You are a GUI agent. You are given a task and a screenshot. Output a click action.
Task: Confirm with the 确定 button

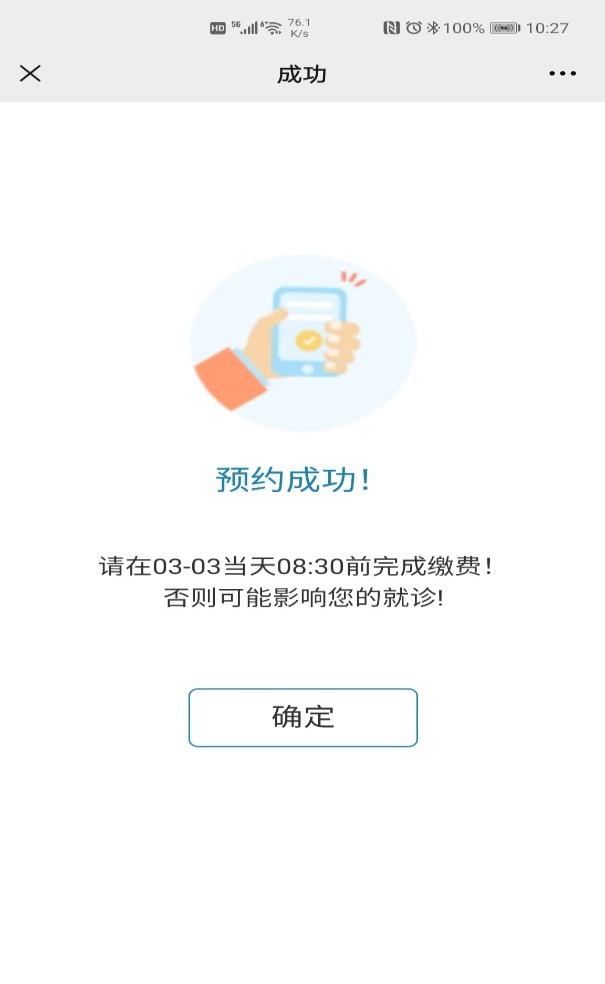[x=302, y=717]
